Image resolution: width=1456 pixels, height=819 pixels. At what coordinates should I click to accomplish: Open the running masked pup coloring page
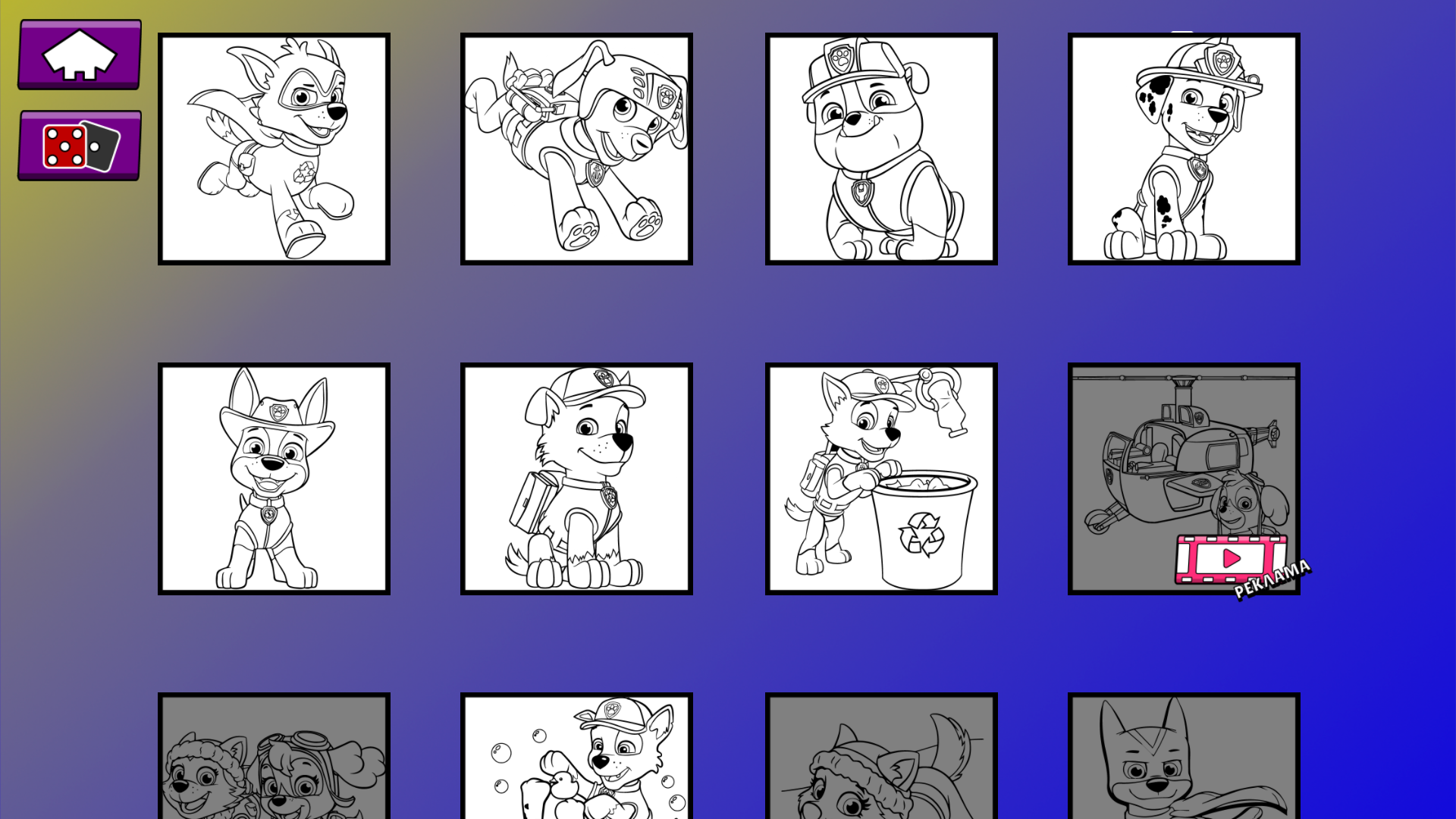point(274,149)
